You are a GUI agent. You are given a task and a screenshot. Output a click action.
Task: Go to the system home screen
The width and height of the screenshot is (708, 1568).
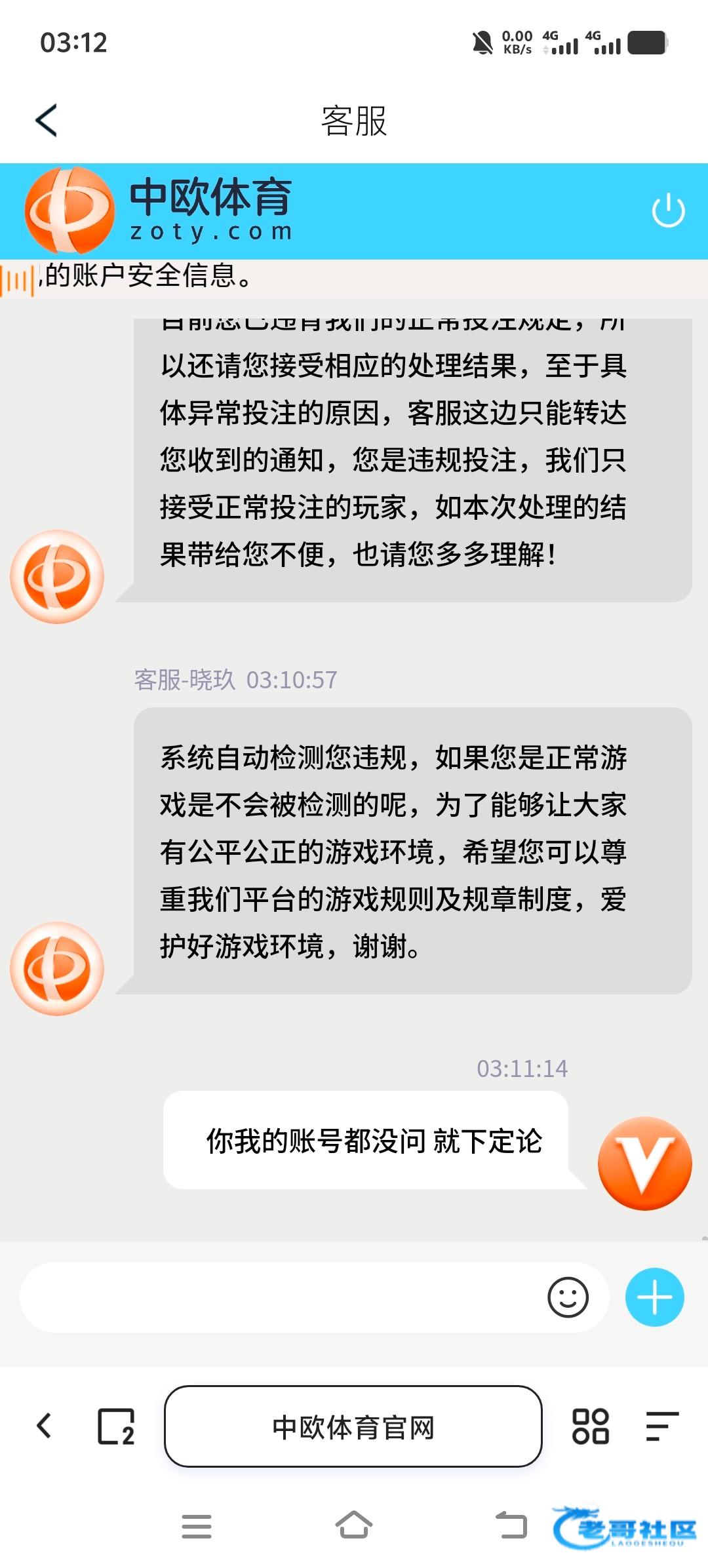[354, 1526]
